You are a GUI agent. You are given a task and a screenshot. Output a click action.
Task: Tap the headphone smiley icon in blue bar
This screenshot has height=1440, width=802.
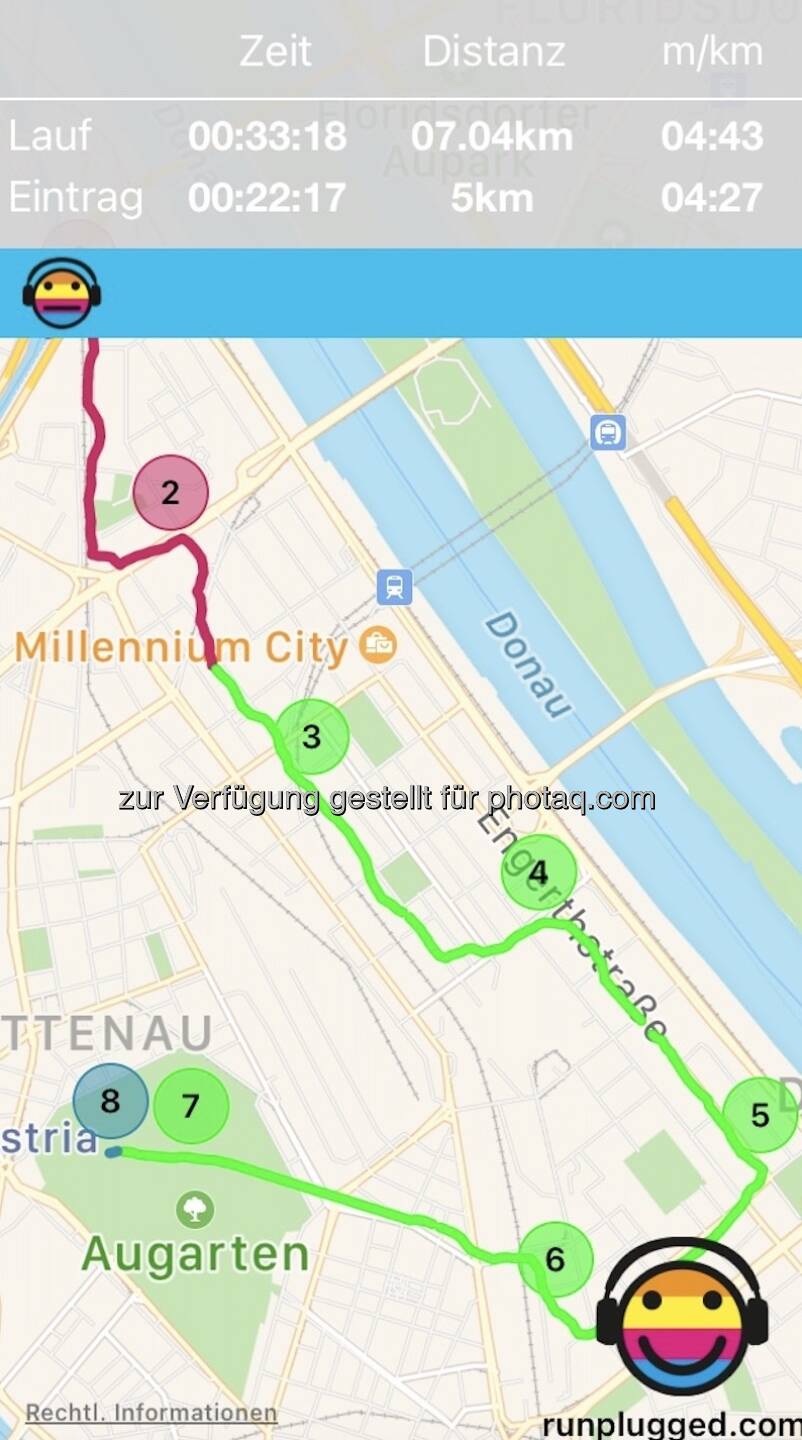pyautogui.click(x=62, y=293)
